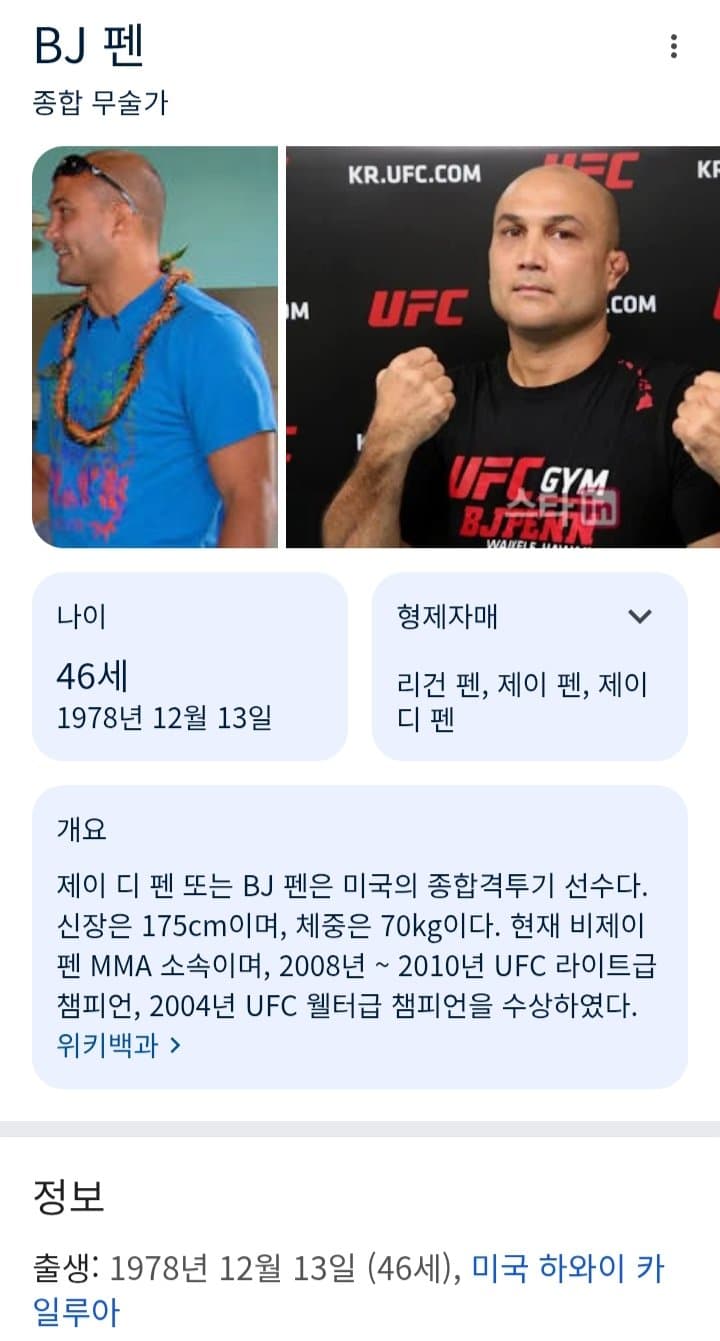Open the 미국 하와이 카일루아 birthplace link
The height and width of the screenshot is (1341, 720).
pos(566,1269)
